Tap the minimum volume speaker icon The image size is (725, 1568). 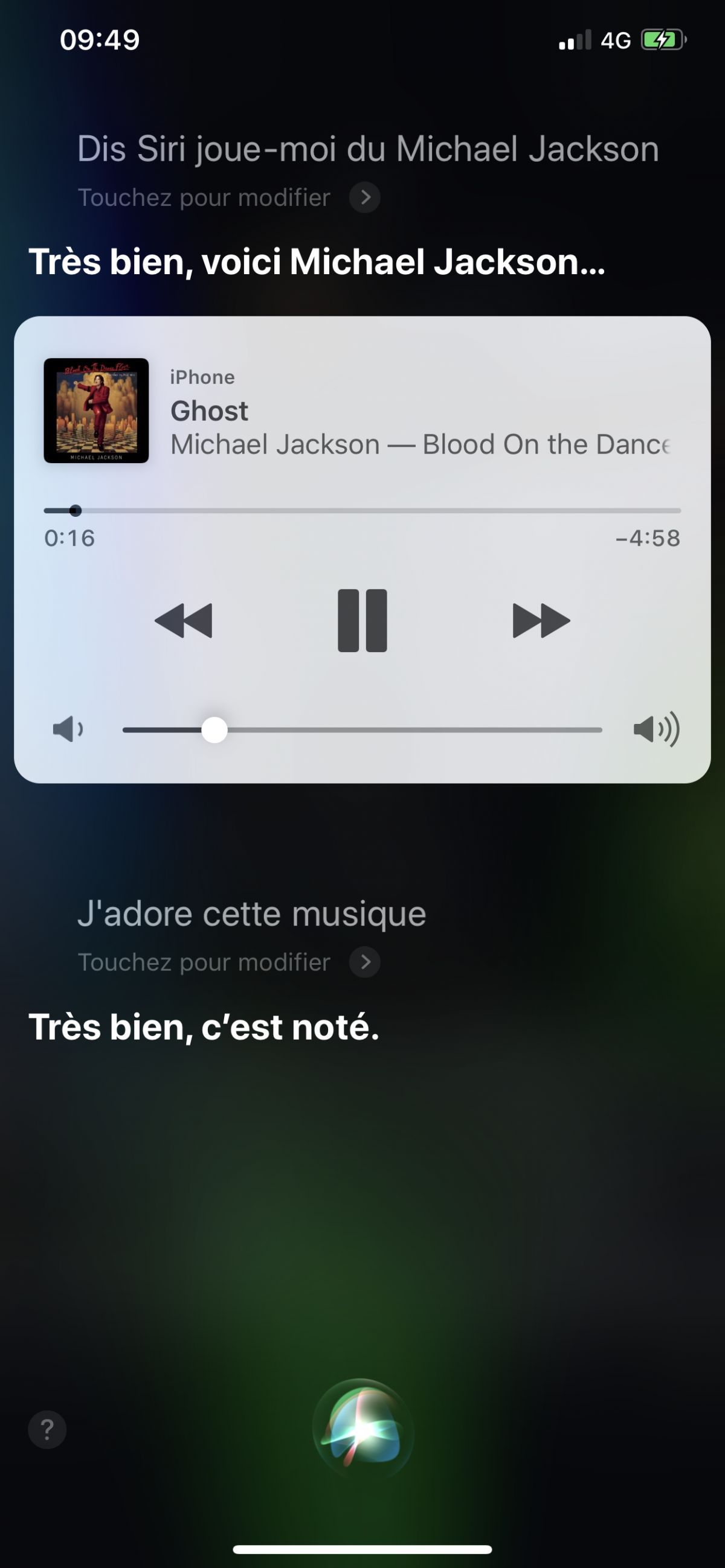[x=68, y=729]
